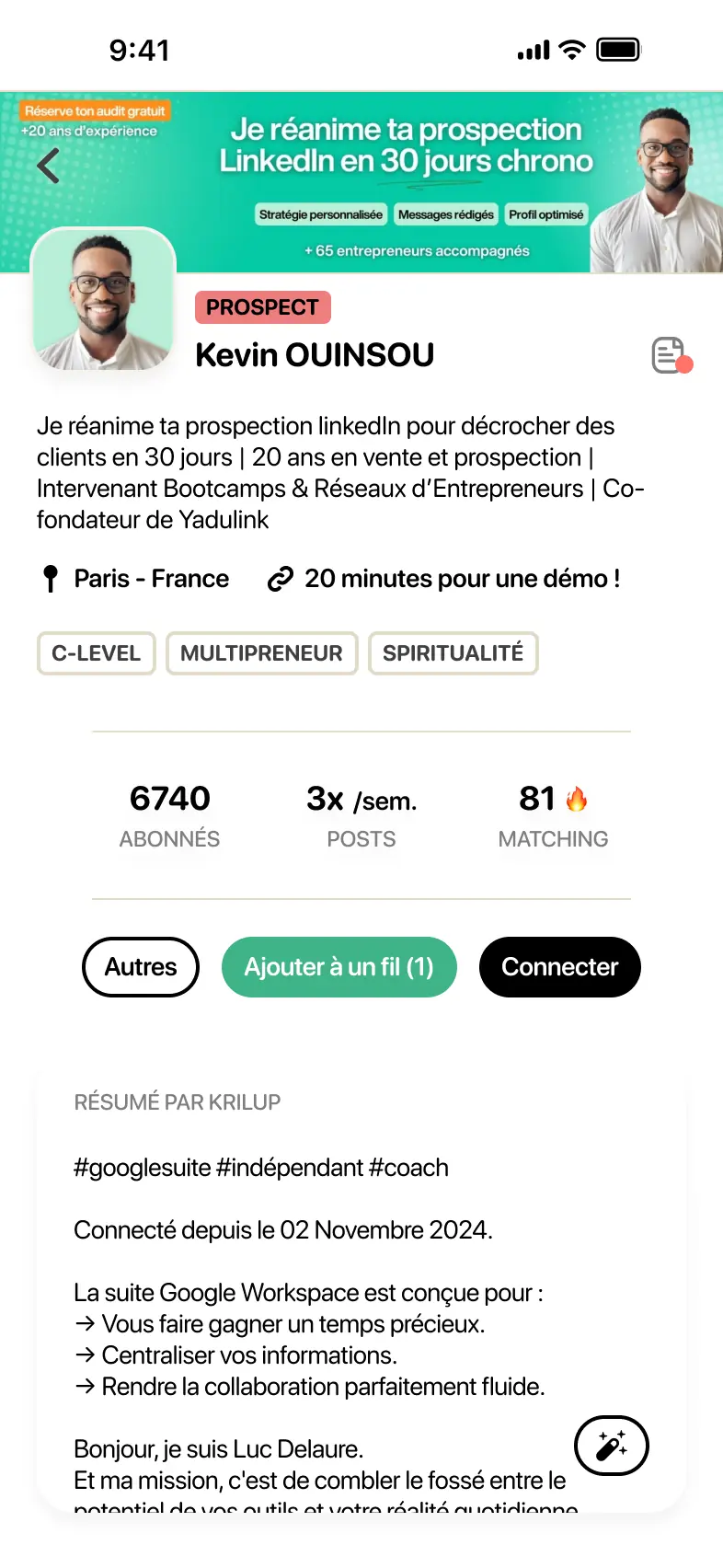Tap Kevin's profile photo
Viewport: 723px width, 1568px height.
coord(103,300)
